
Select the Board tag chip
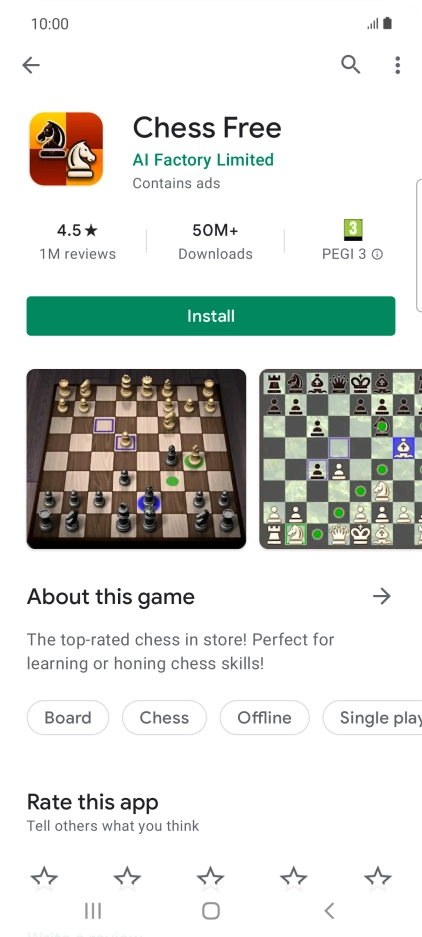(x=68, y=718)
